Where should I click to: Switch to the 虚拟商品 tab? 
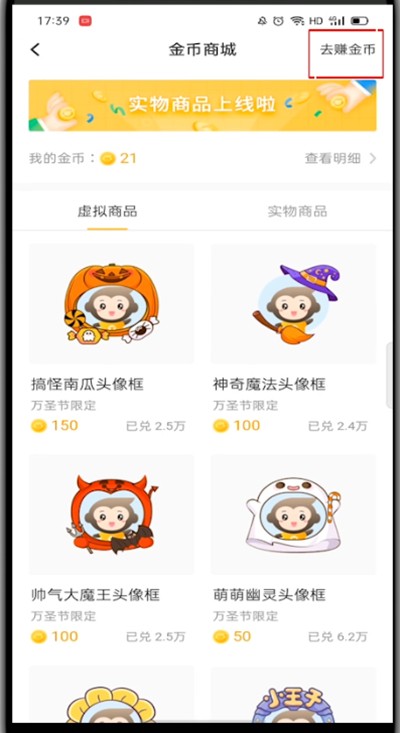(107, 211)
